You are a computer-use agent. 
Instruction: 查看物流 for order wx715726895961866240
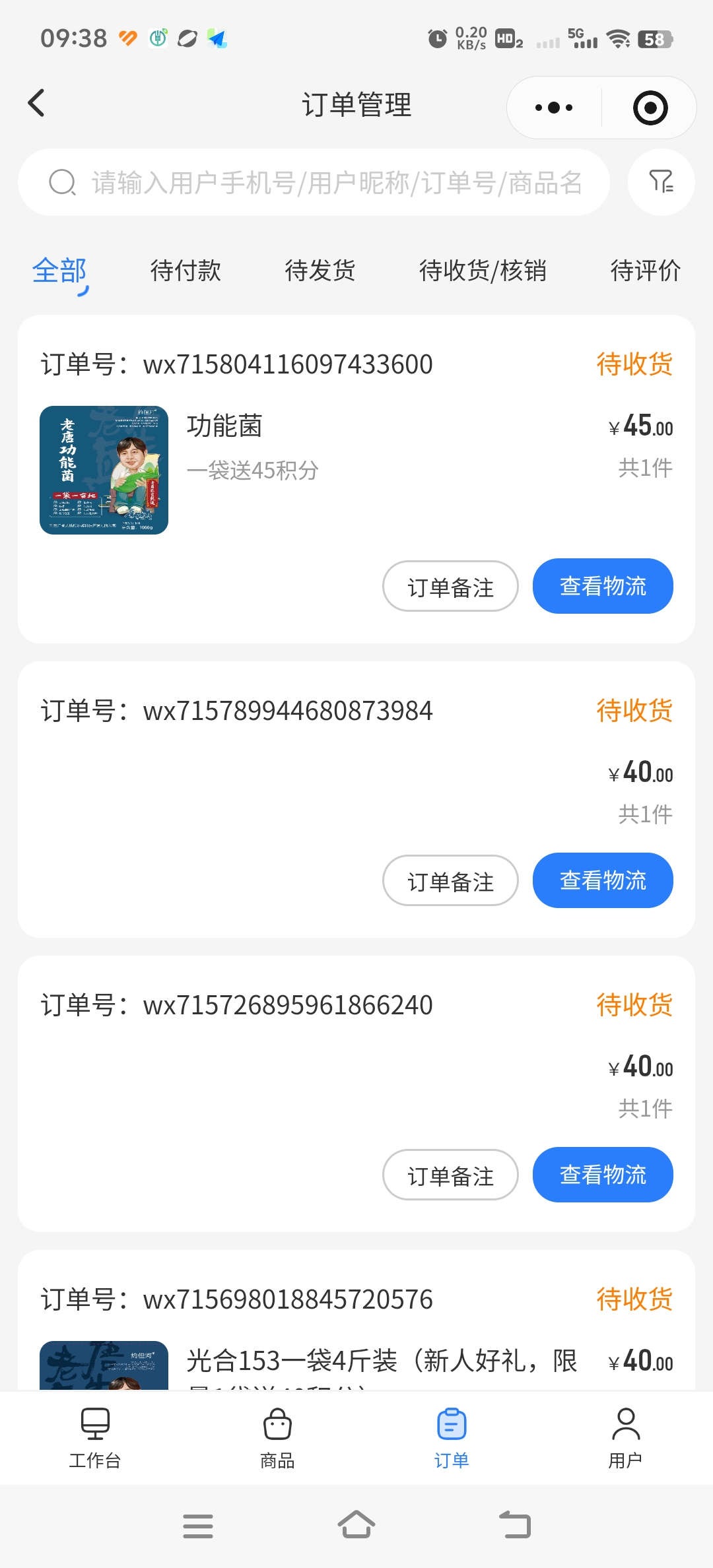(603, 1175)
